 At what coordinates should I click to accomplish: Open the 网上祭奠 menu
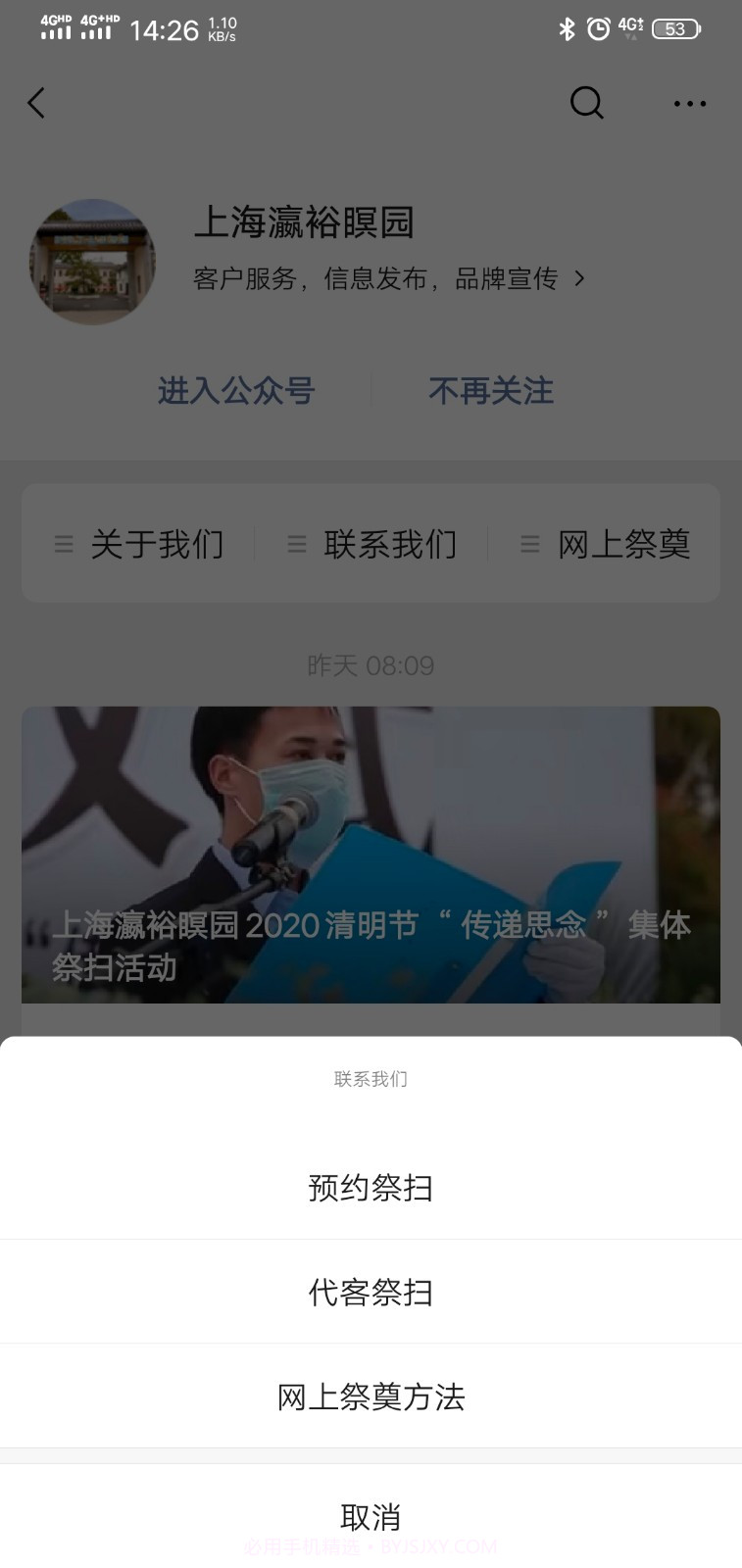[x=624, y=545]
